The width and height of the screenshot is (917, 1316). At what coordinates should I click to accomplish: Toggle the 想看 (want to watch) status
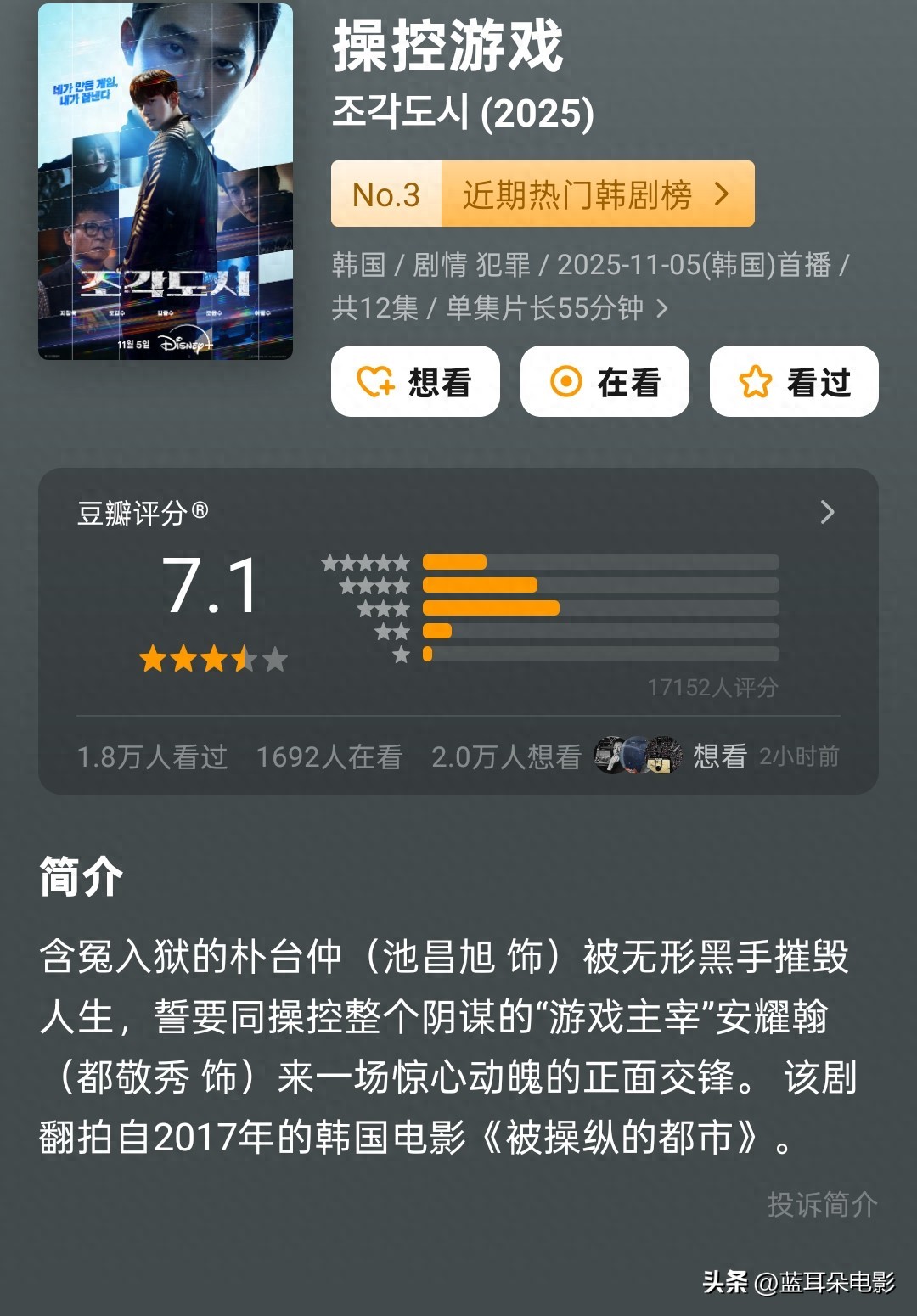tap(414, 382)
